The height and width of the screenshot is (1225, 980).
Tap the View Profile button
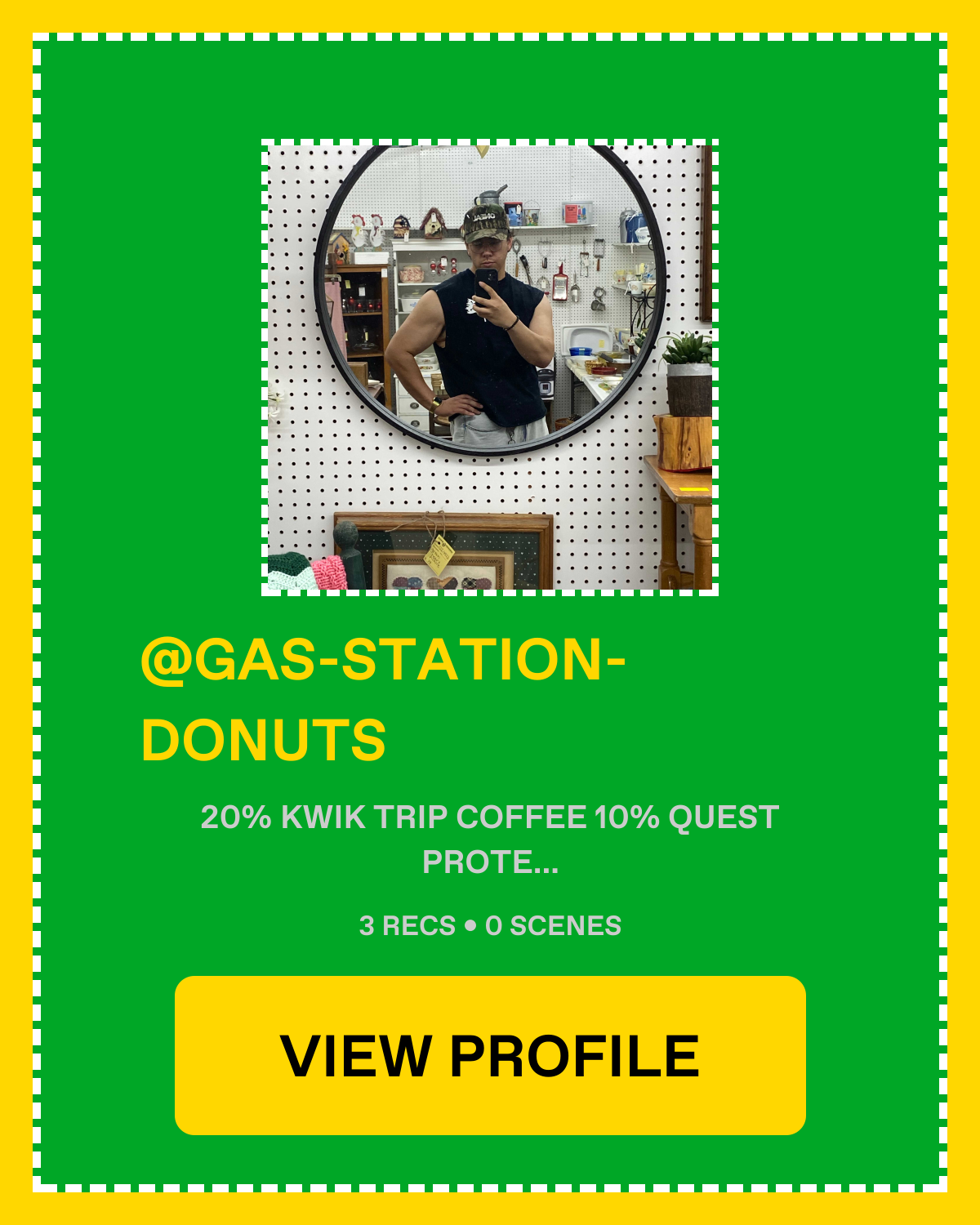pos(490,1055)
